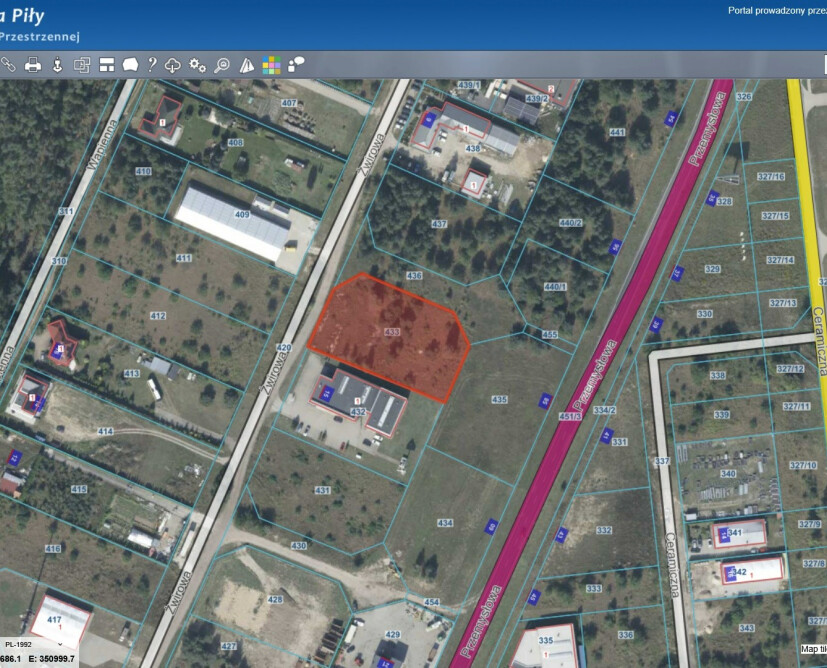Select the polygon shape tool
827x668 pixels.
(130, 65)
